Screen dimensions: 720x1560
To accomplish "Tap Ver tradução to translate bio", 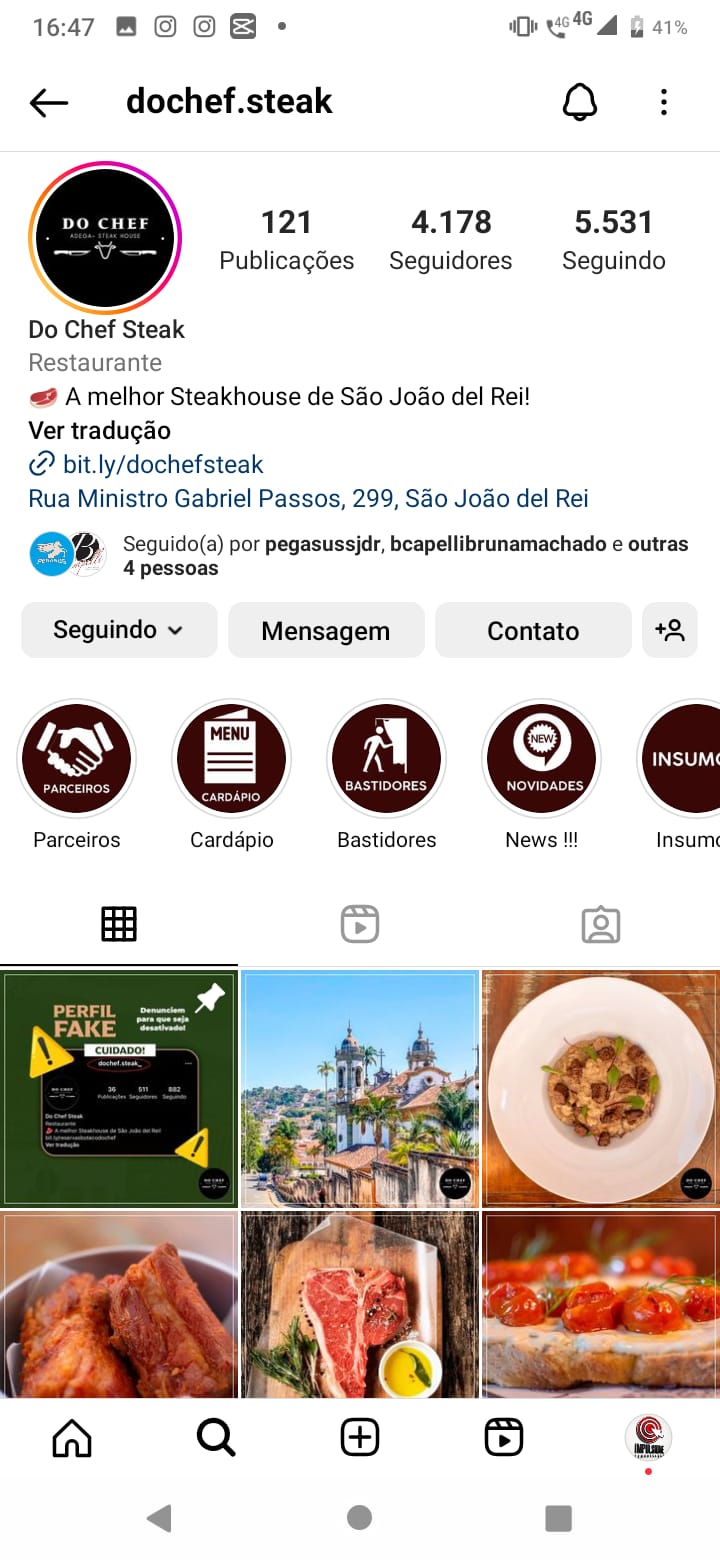I will tap(99, 431).
